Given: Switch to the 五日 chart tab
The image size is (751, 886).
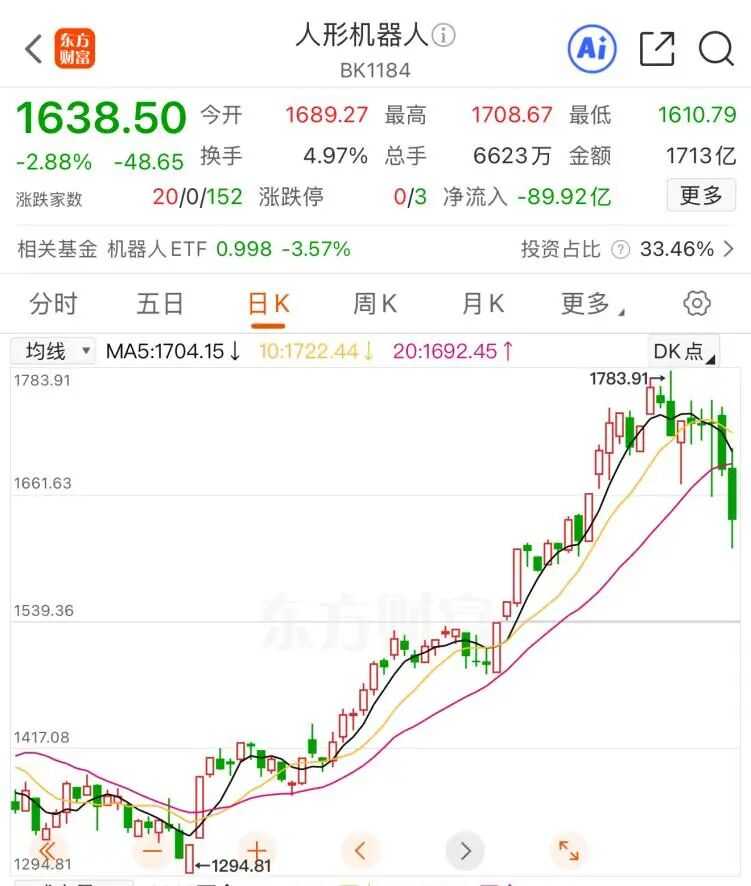Looking at the screenshot, I should pos(160,304).
